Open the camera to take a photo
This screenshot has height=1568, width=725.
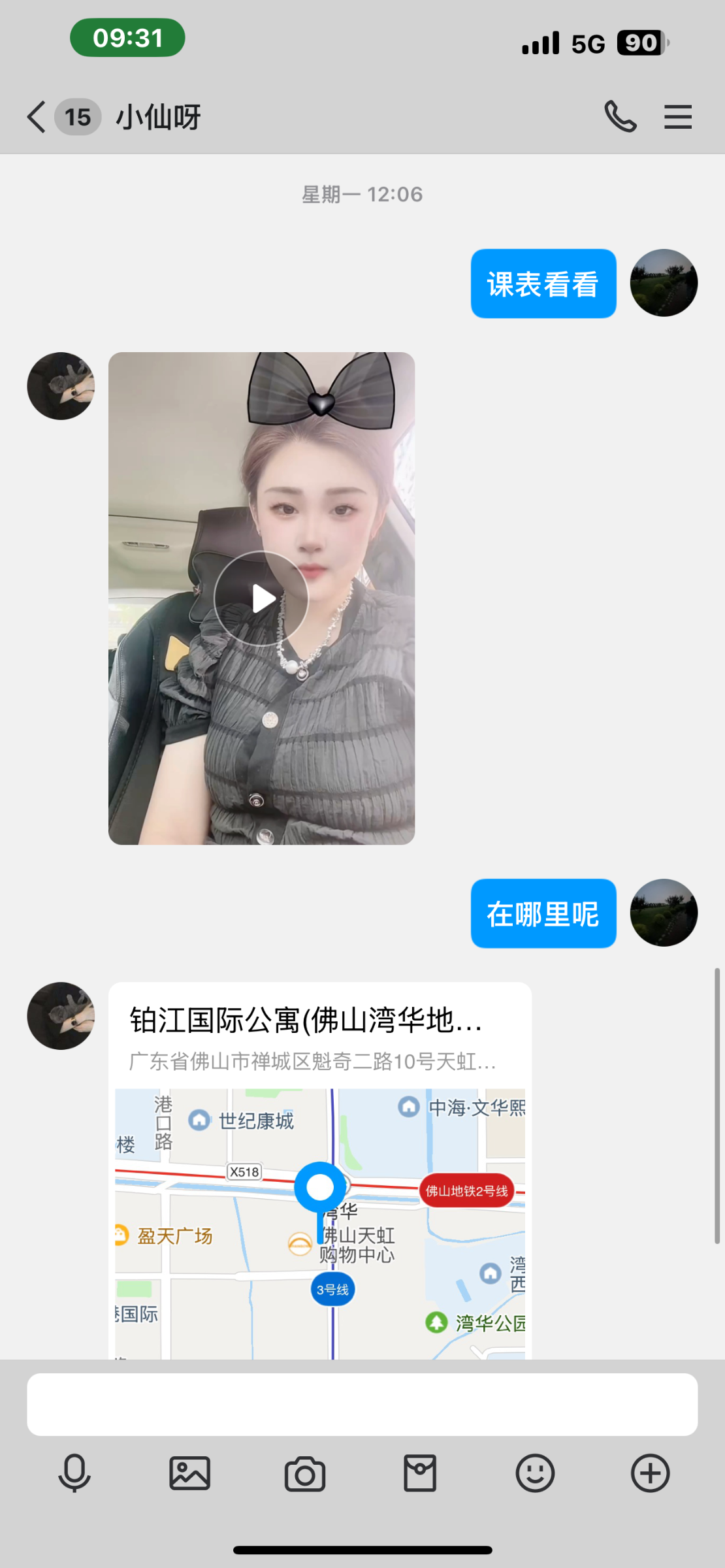coord(304,1473)
